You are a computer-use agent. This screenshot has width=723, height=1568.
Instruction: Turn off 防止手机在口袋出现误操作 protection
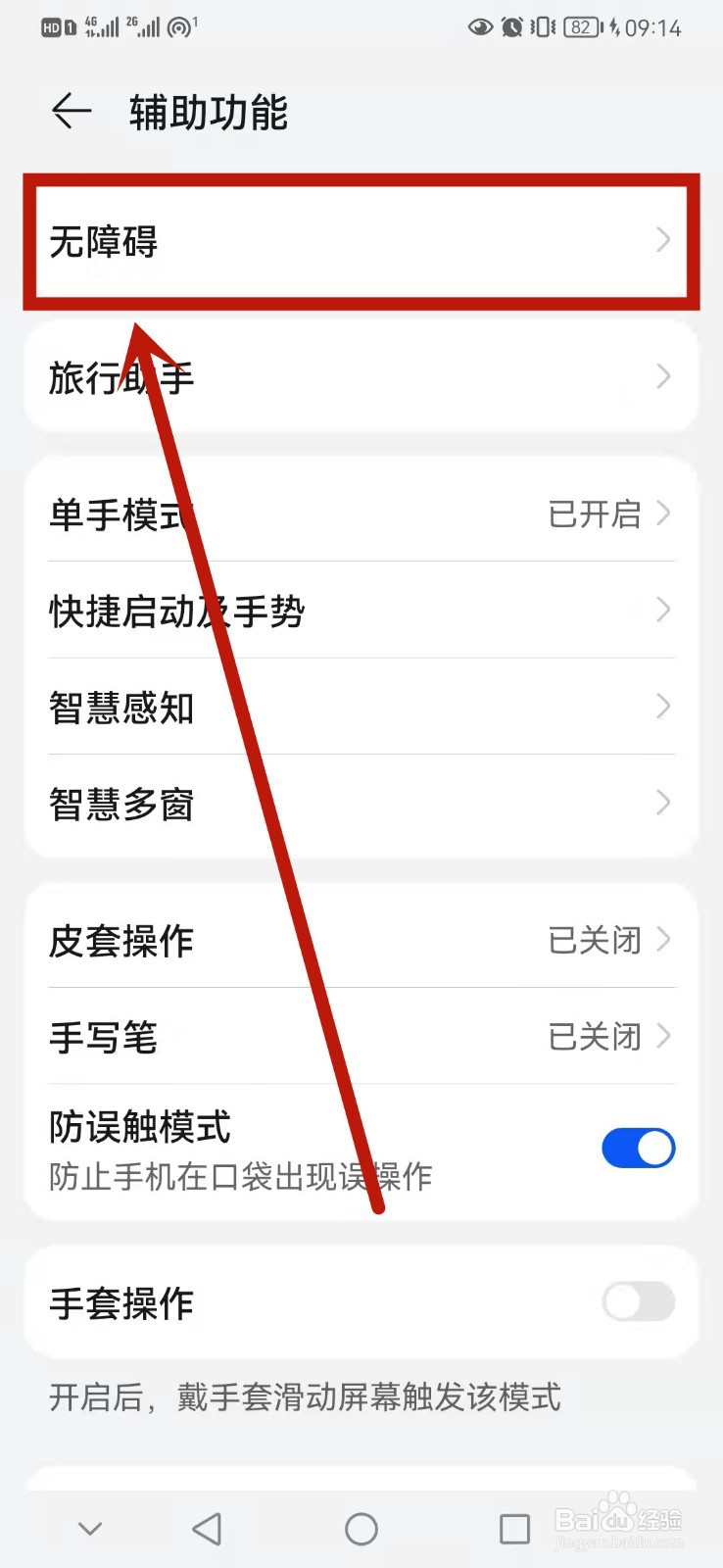tap(638, 1148)
